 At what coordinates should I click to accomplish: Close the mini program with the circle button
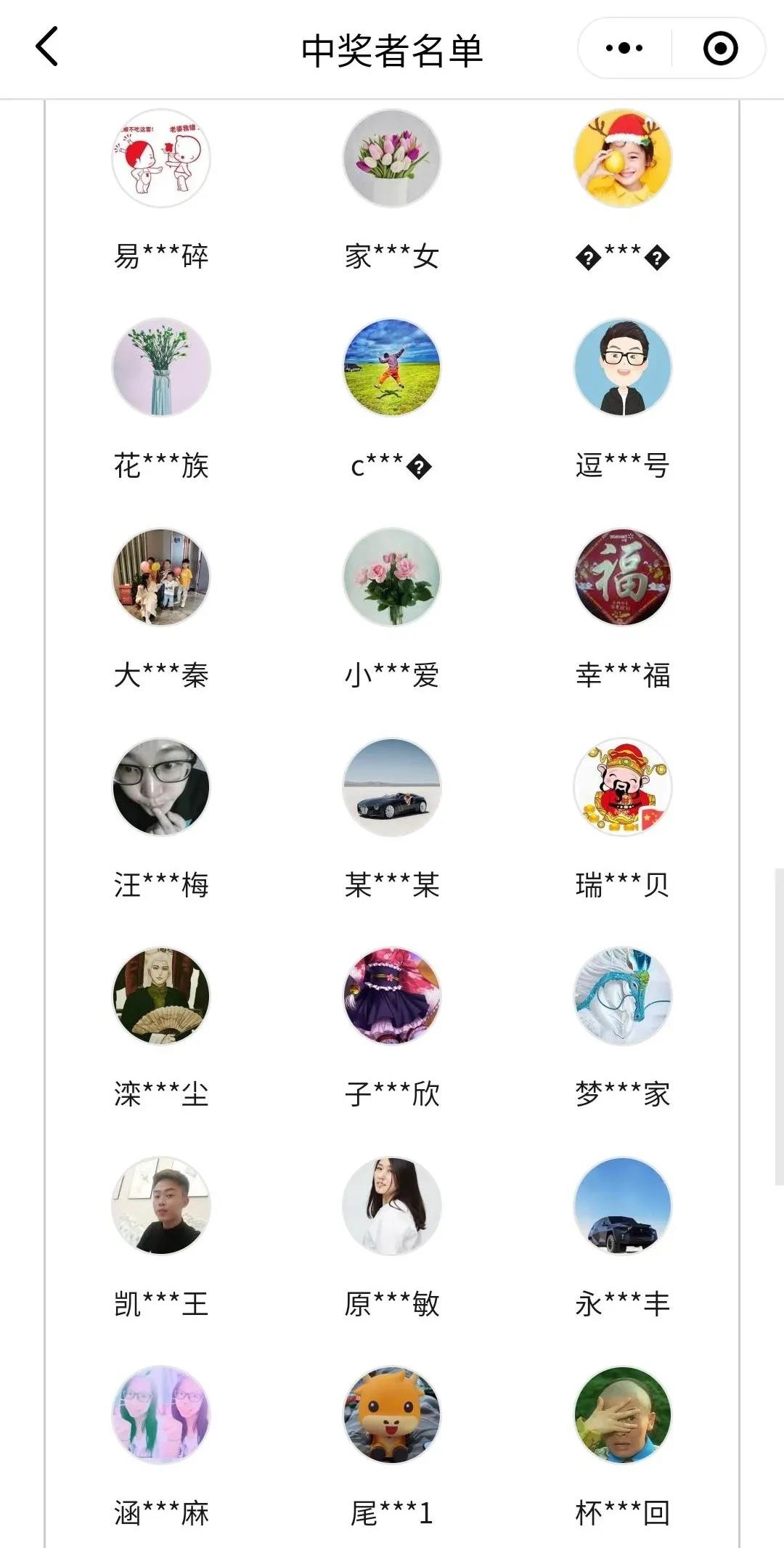[720, 49]
